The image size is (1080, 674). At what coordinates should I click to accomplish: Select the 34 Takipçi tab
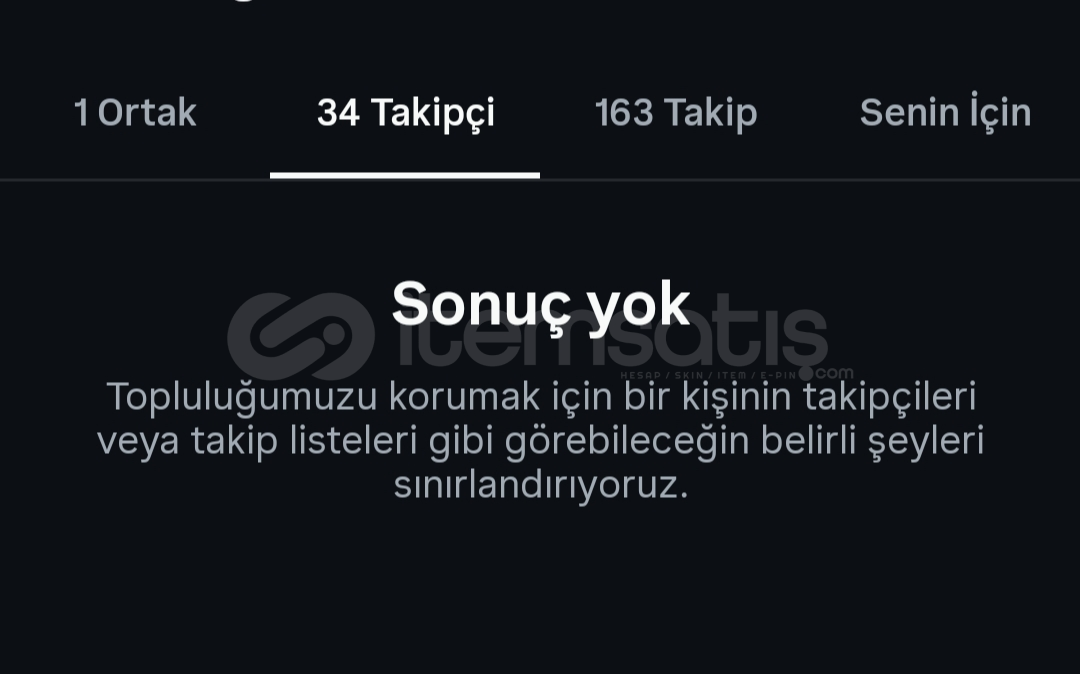coord(405,113)
